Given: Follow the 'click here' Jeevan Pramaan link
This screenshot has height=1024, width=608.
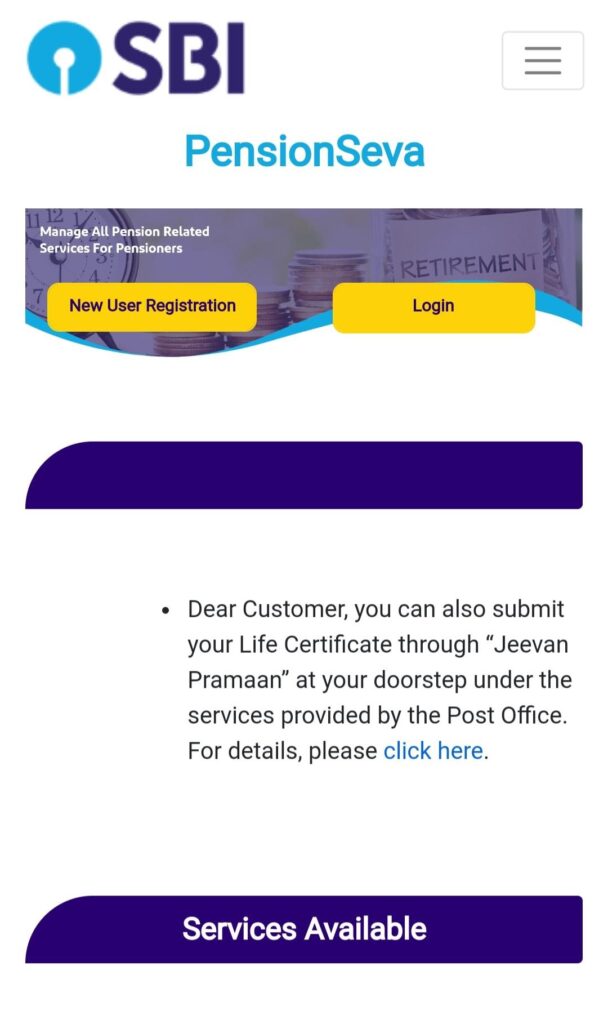Looking at the screenshot, I should tap(433, 751).
